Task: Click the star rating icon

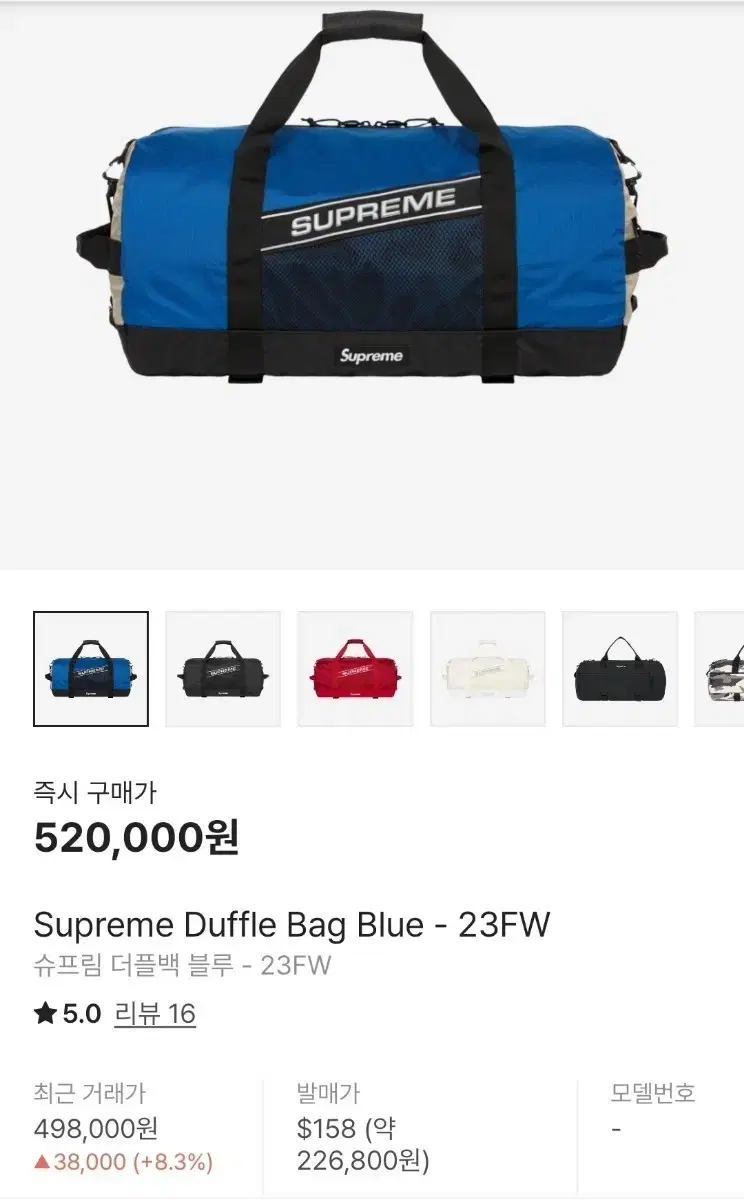Action: click(x=44, y=1012)
